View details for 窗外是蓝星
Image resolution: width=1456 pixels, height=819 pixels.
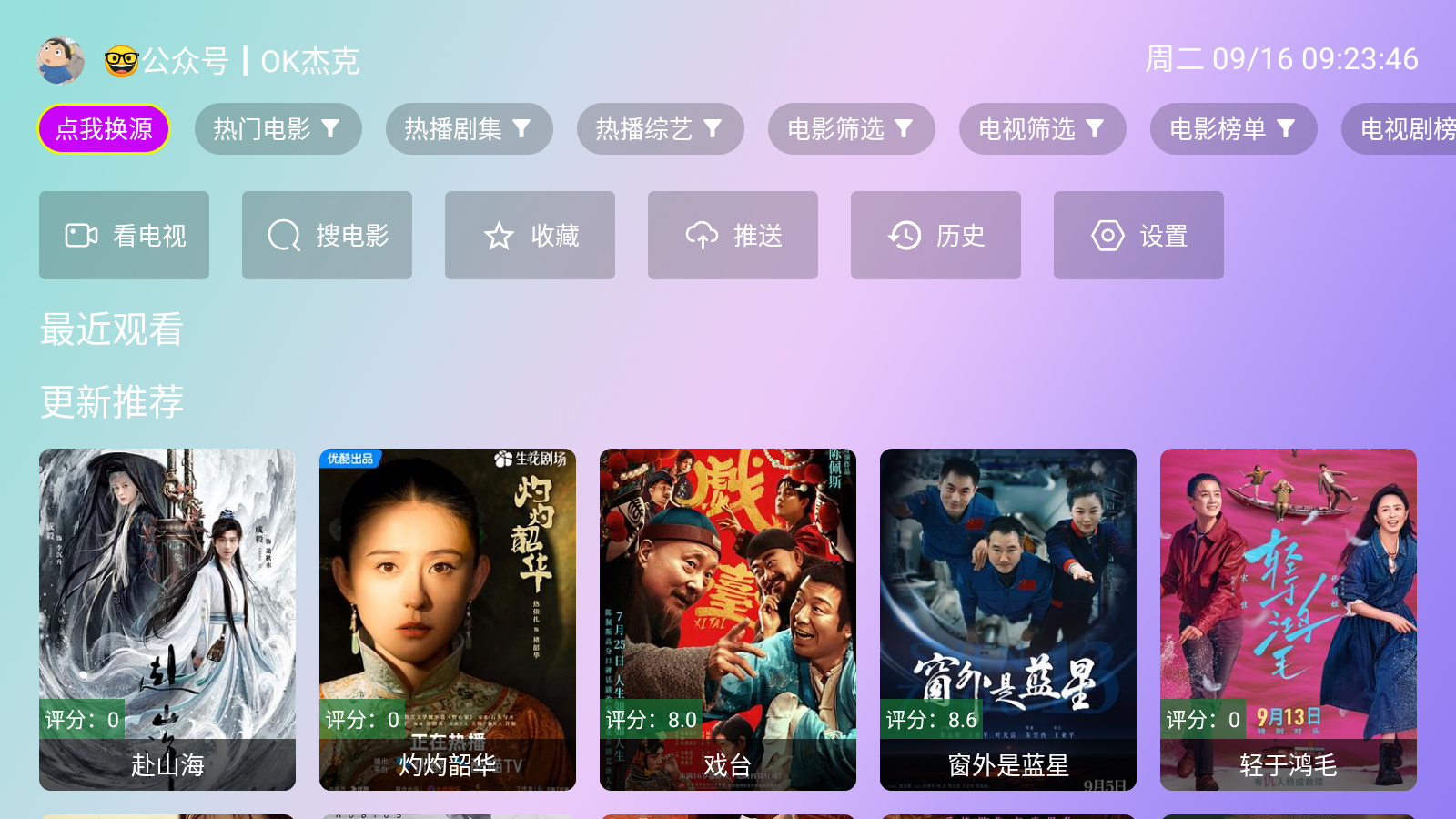coord(1008,619)
